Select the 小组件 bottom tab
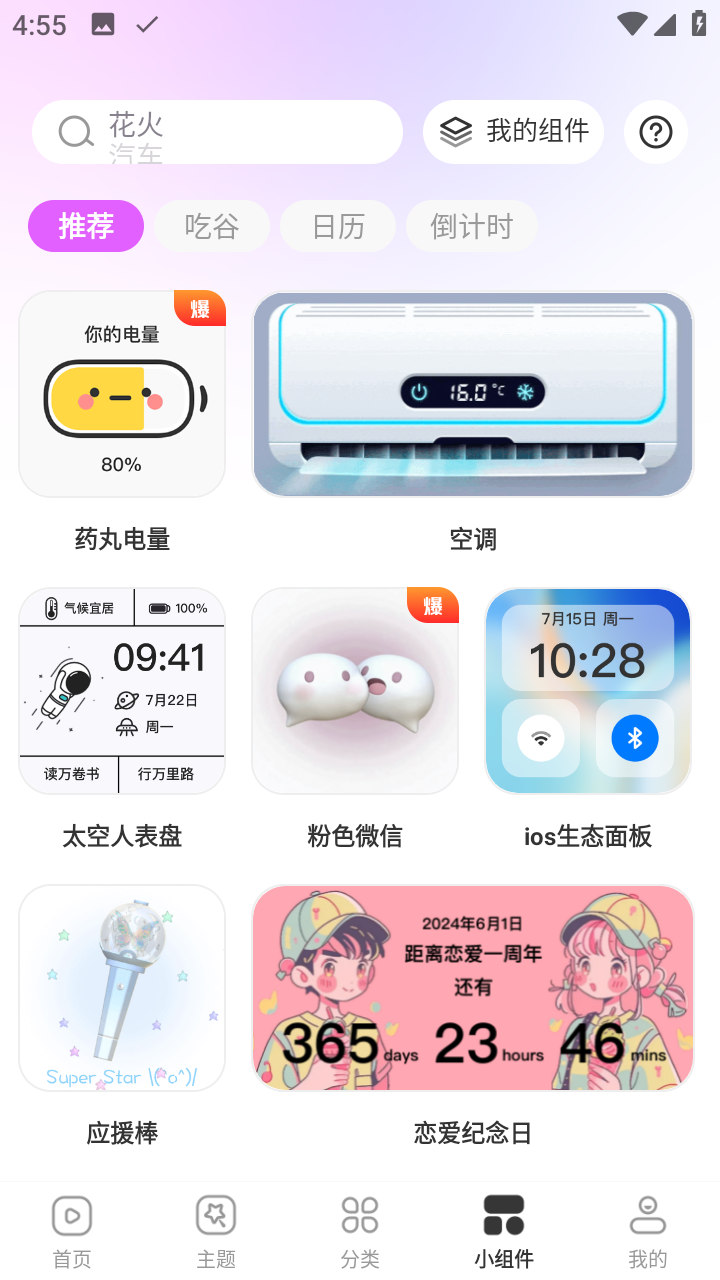 pyautogui.click(x=504, y=1232)
